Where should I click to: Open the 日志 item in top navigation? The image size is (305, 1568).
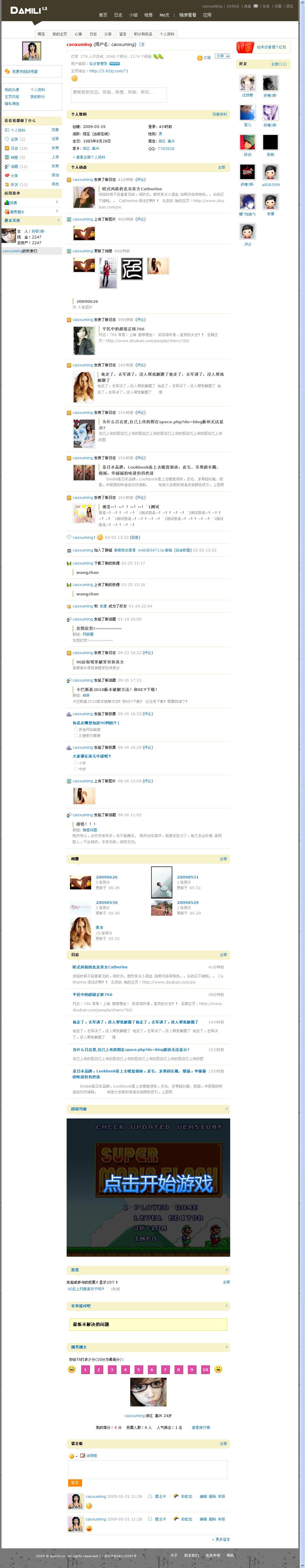(118, 15)
